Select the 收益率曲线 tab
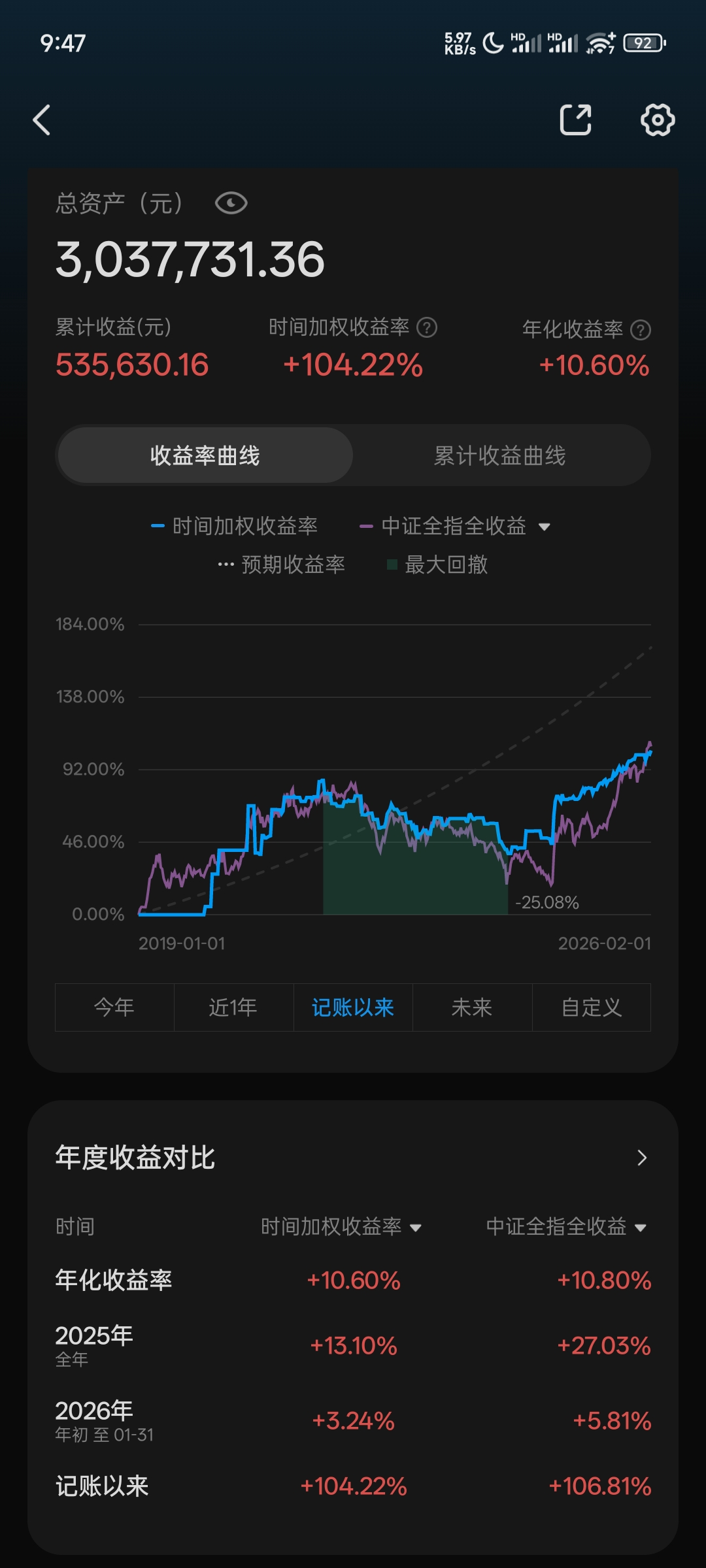Image resolution: width=706 pixels, height=1568 pixels. (205, 455)
